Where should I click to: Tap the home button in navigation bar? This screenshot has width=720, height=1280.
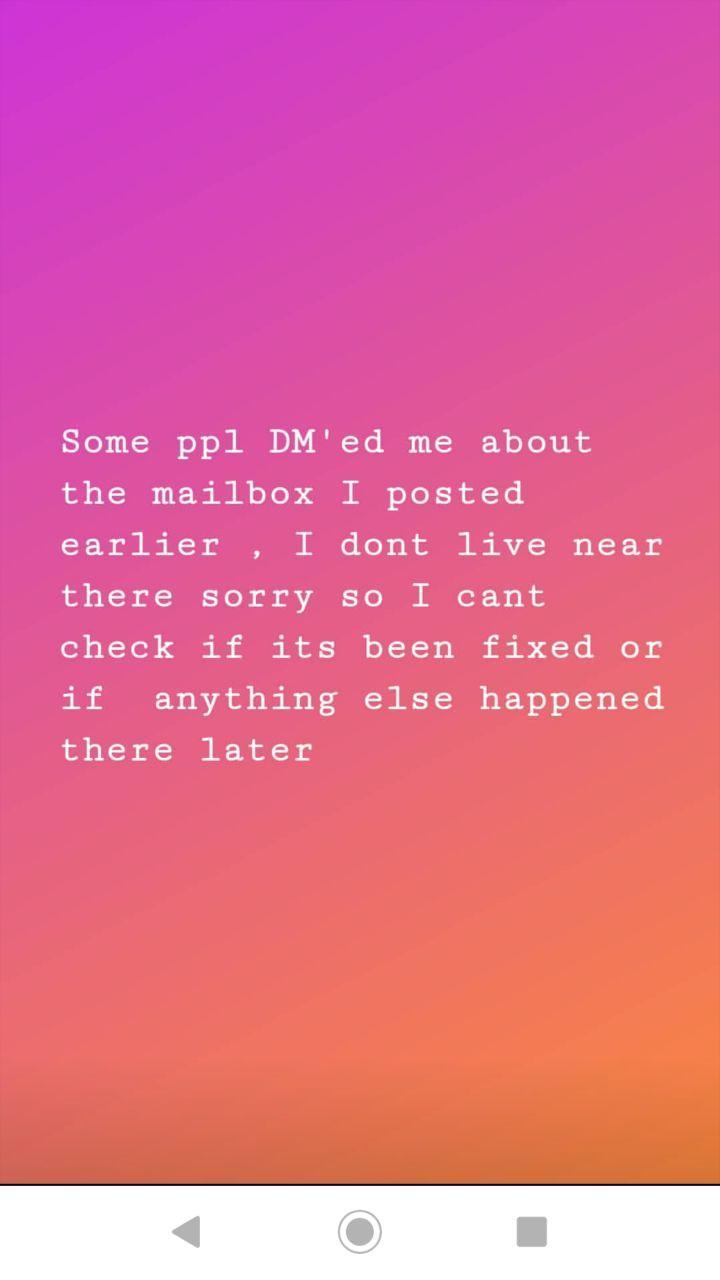click(x=360, y=1231)
